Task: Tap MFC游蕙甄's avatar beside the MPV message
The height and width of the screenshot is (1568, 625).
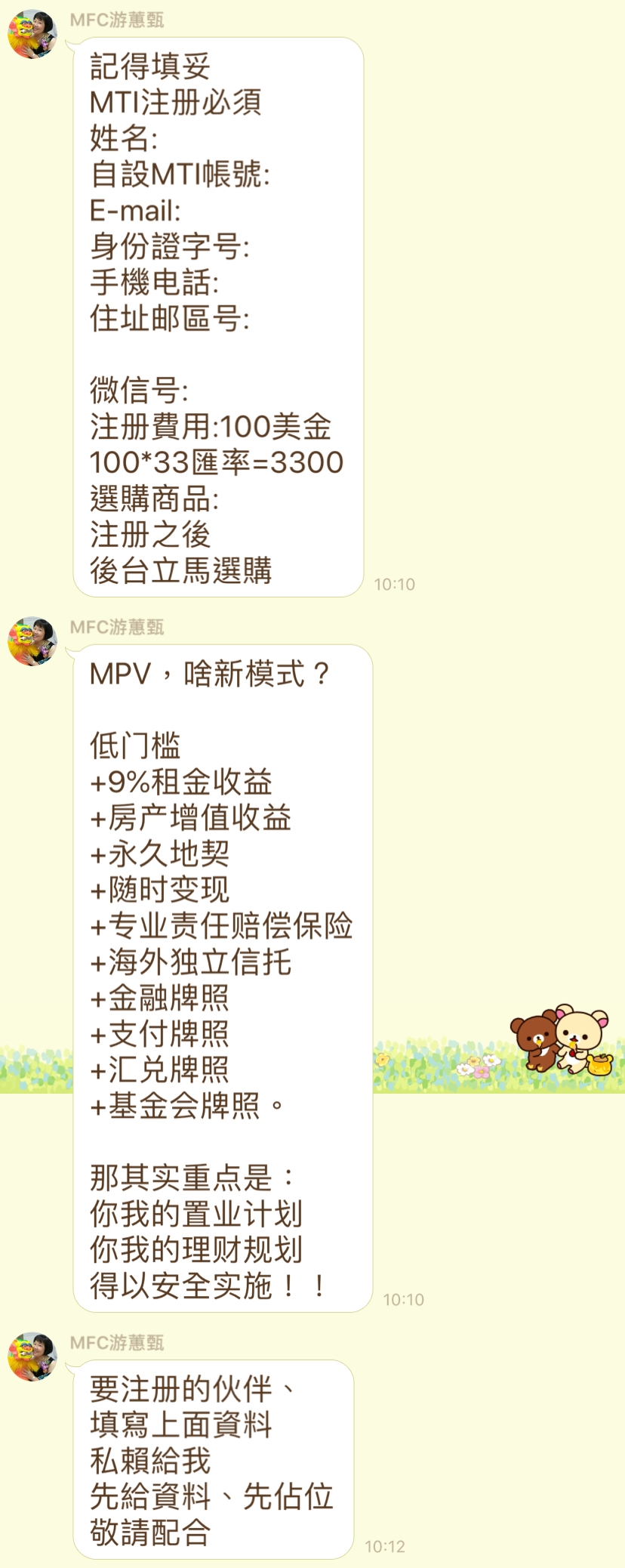Action: pos(32,641)
